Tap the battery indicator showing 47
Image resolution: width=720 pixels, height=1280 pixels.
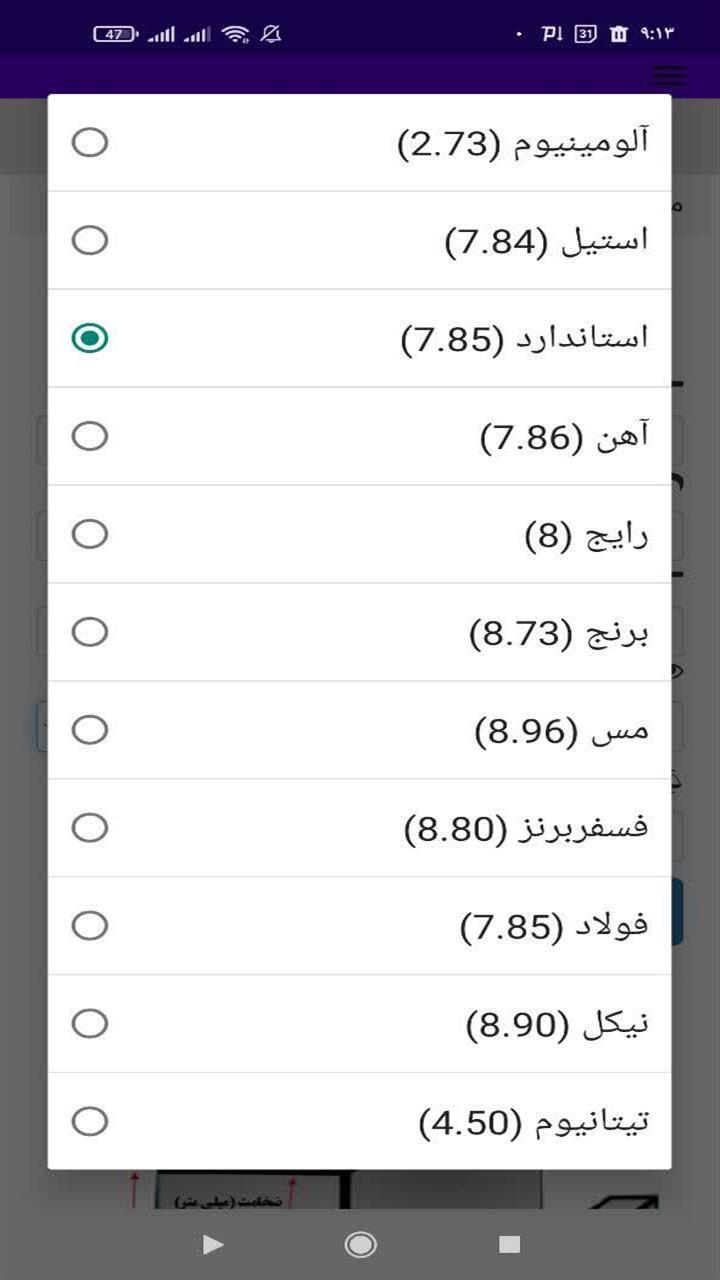tap(113, 32)
